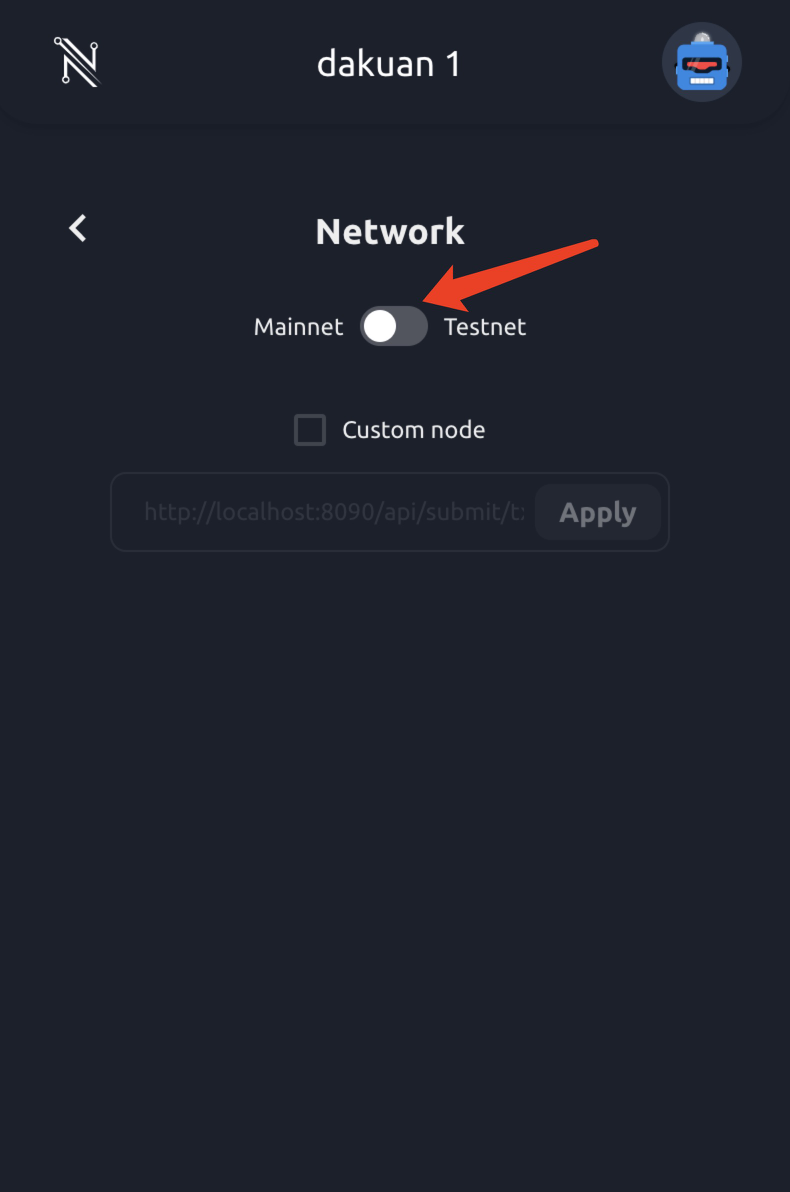Tap the N logo icon in header
This screenshot has height=1192, width=790.
[77, 62]
